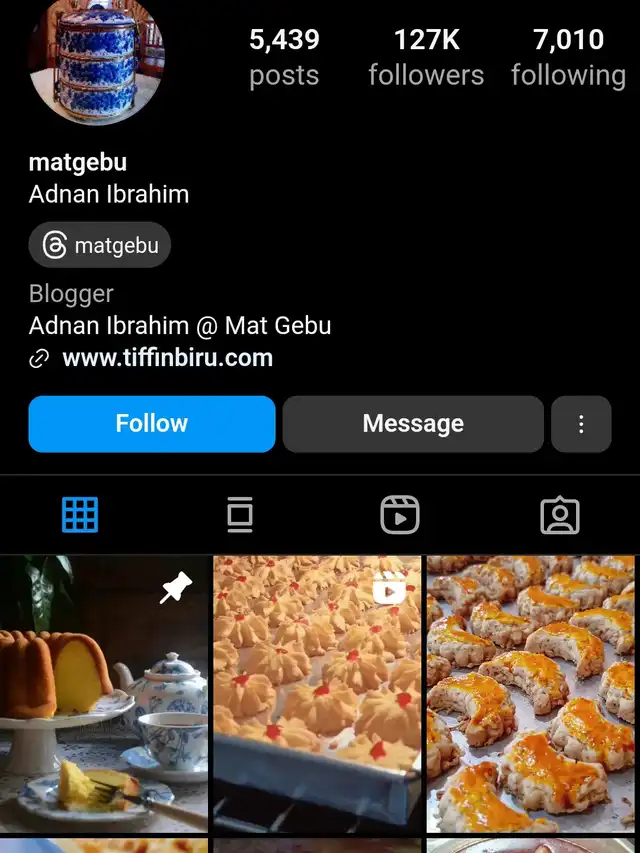View the 127K followers list
This screenshot has width=640, height=853.
click(425, 57)
